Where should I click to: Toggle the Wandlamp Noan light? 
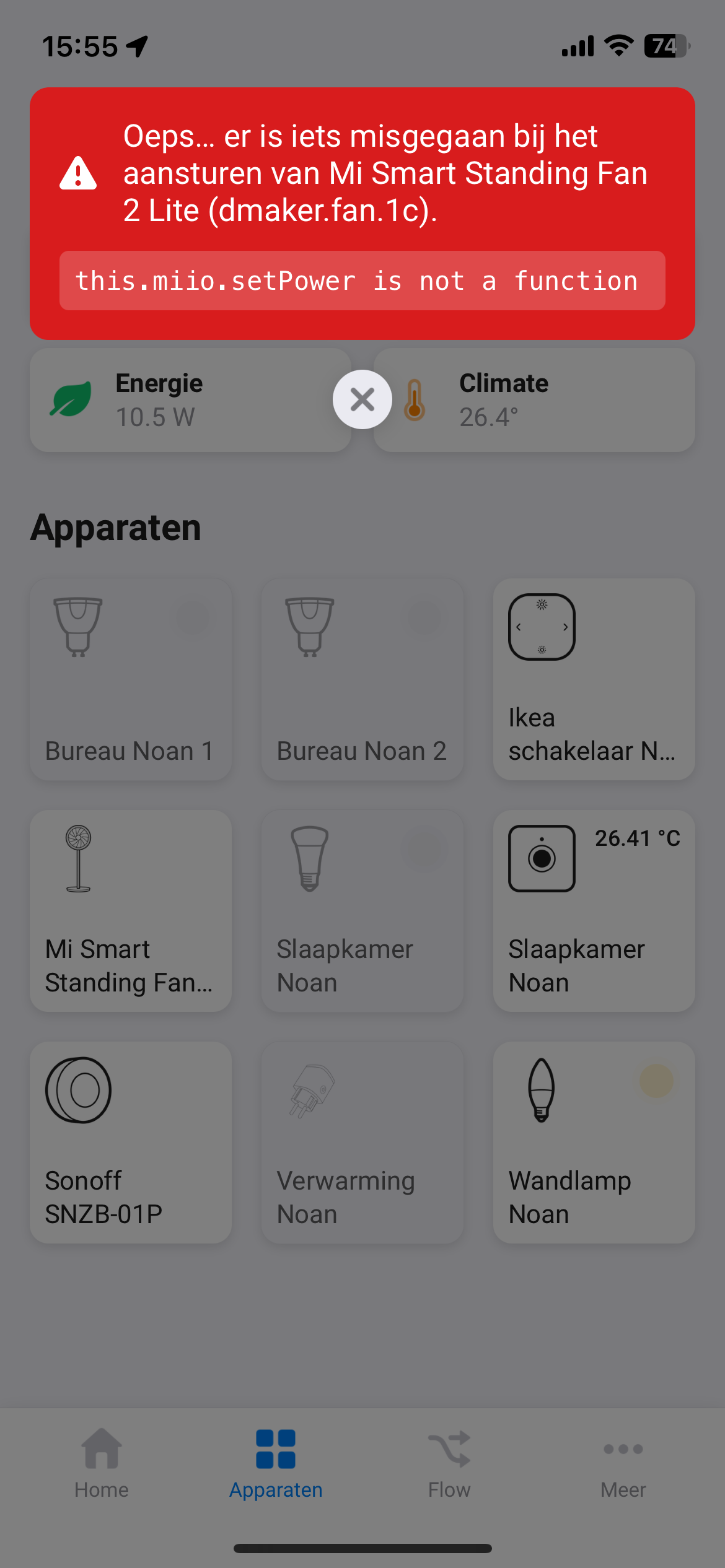[x=594, y=1142]
